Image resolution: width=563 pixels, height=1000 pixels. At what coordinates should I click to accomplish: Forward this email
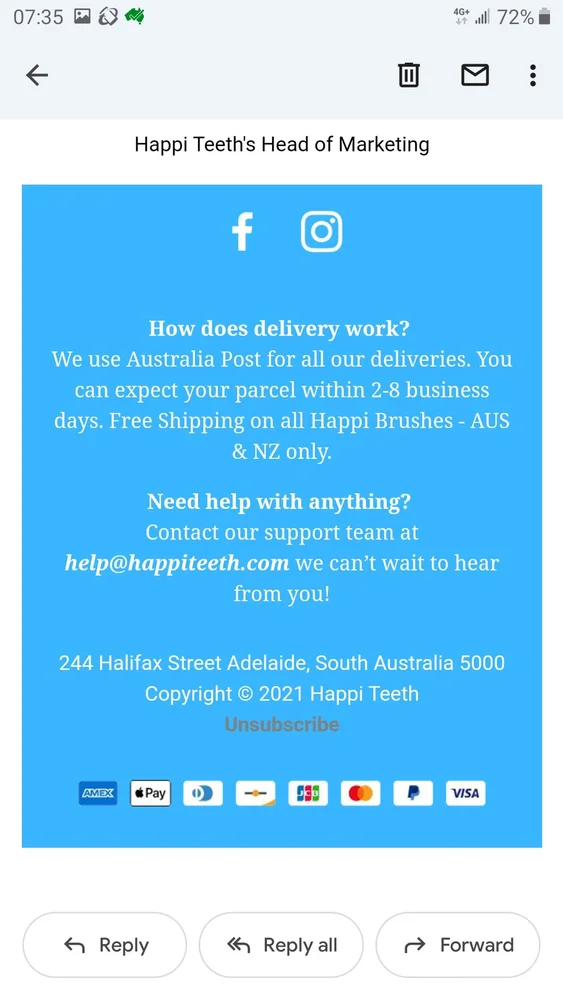coord(458,945)
